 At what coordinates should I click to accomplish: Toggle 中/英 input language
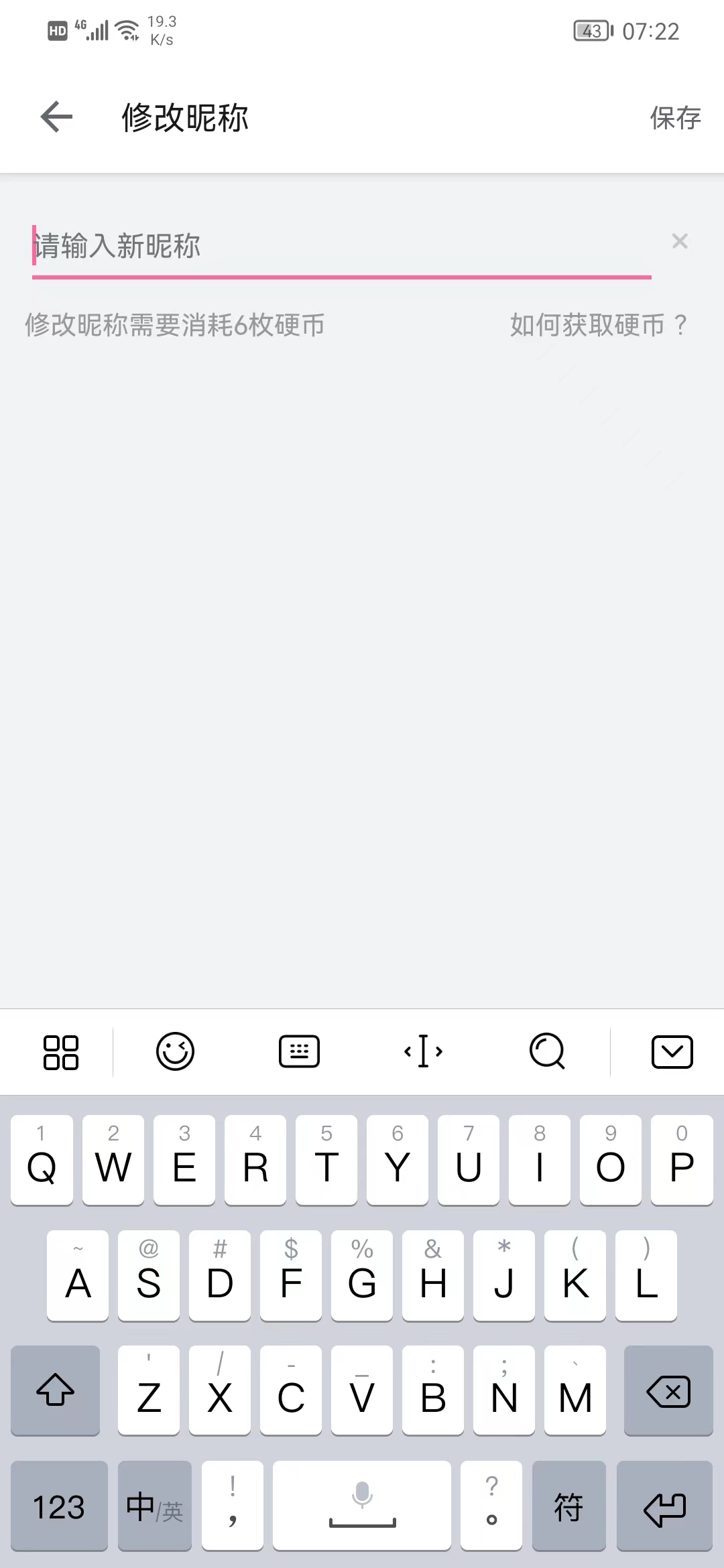(155, 1506)
